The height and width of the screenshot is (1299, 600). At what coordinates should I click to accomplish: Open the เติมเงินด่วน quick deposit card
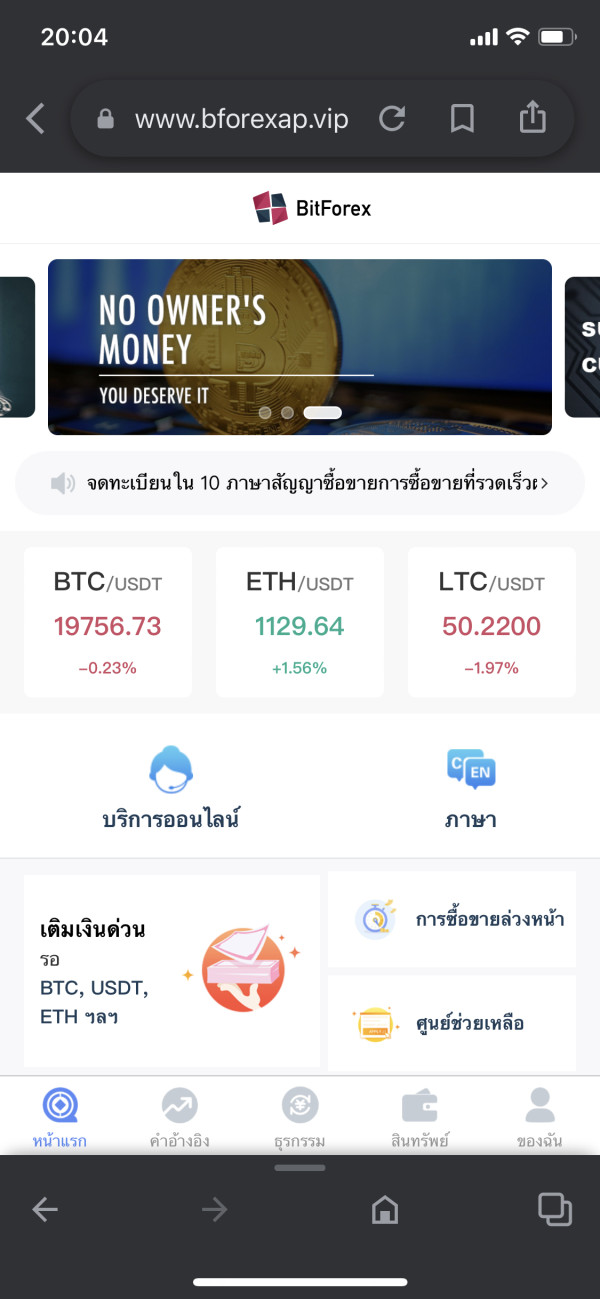(172, 971)
